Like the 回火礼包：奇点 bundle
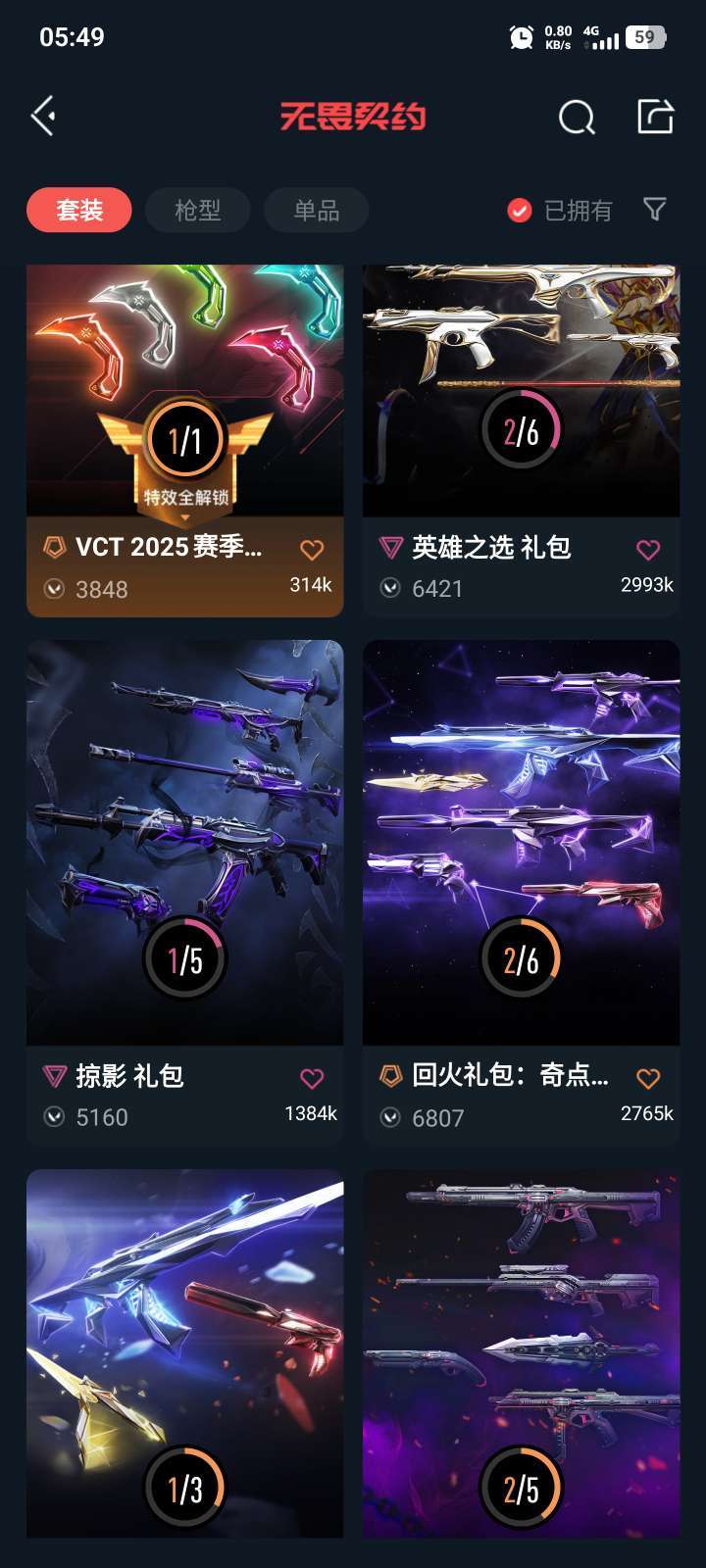This screenshot has width=706, height=1568. pos(648,1078)
